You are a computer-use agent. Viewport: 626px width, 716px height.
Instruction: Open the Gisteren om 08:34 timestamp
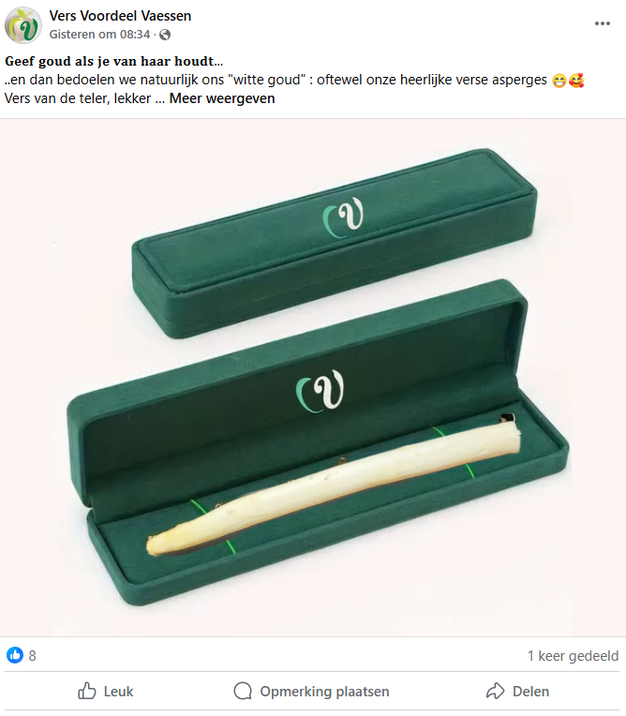(100, 34)
